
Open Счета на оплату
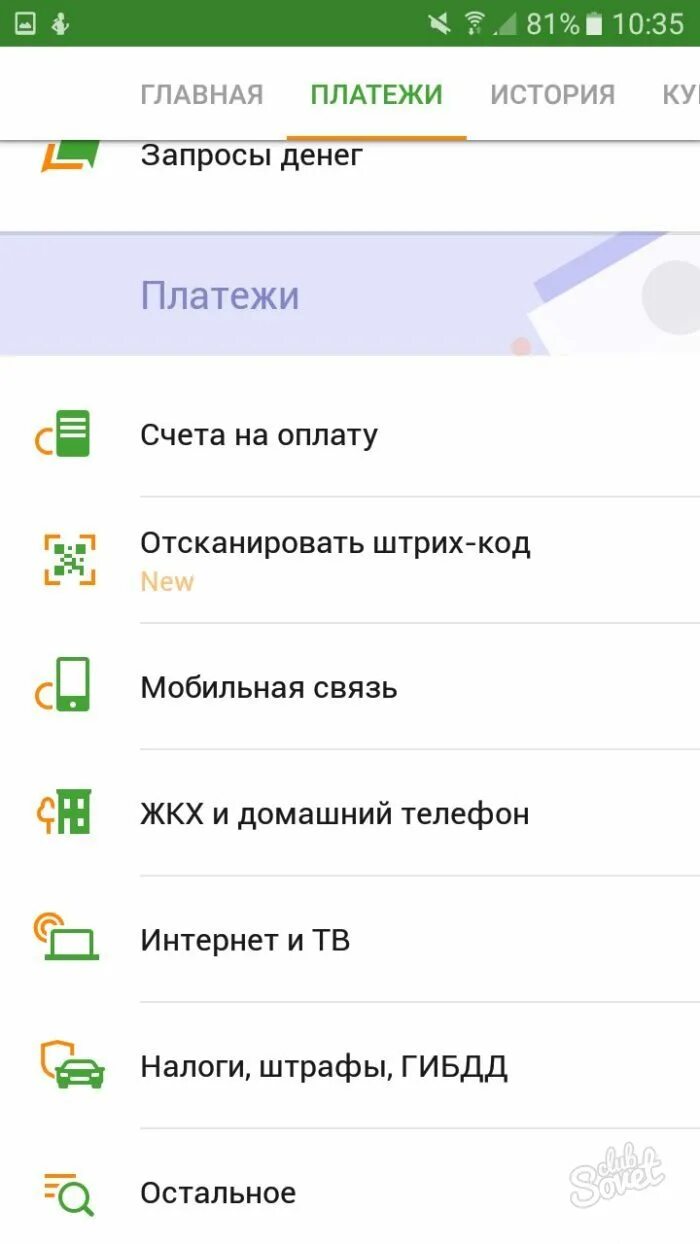pos(350,435)
